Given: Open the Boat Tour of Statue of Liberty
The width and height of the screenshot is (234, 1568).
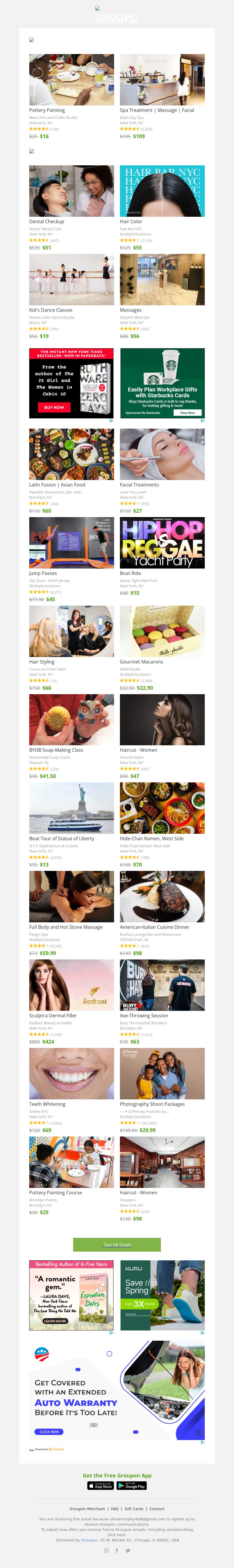Looking at the screenshot, I should click(71, 808).
